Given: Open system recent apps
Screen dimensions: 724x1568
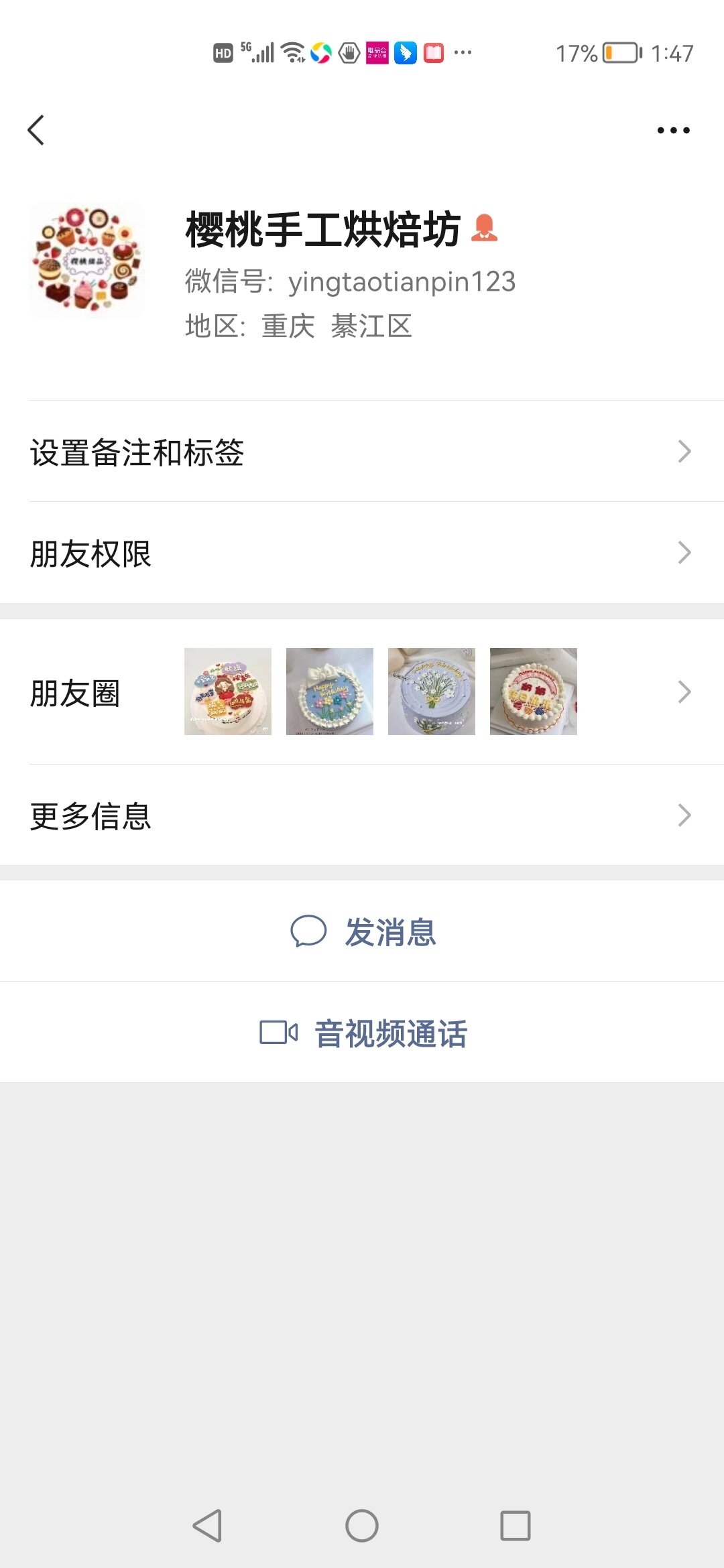Looking at the screenshot, I should pos(516,1526).
